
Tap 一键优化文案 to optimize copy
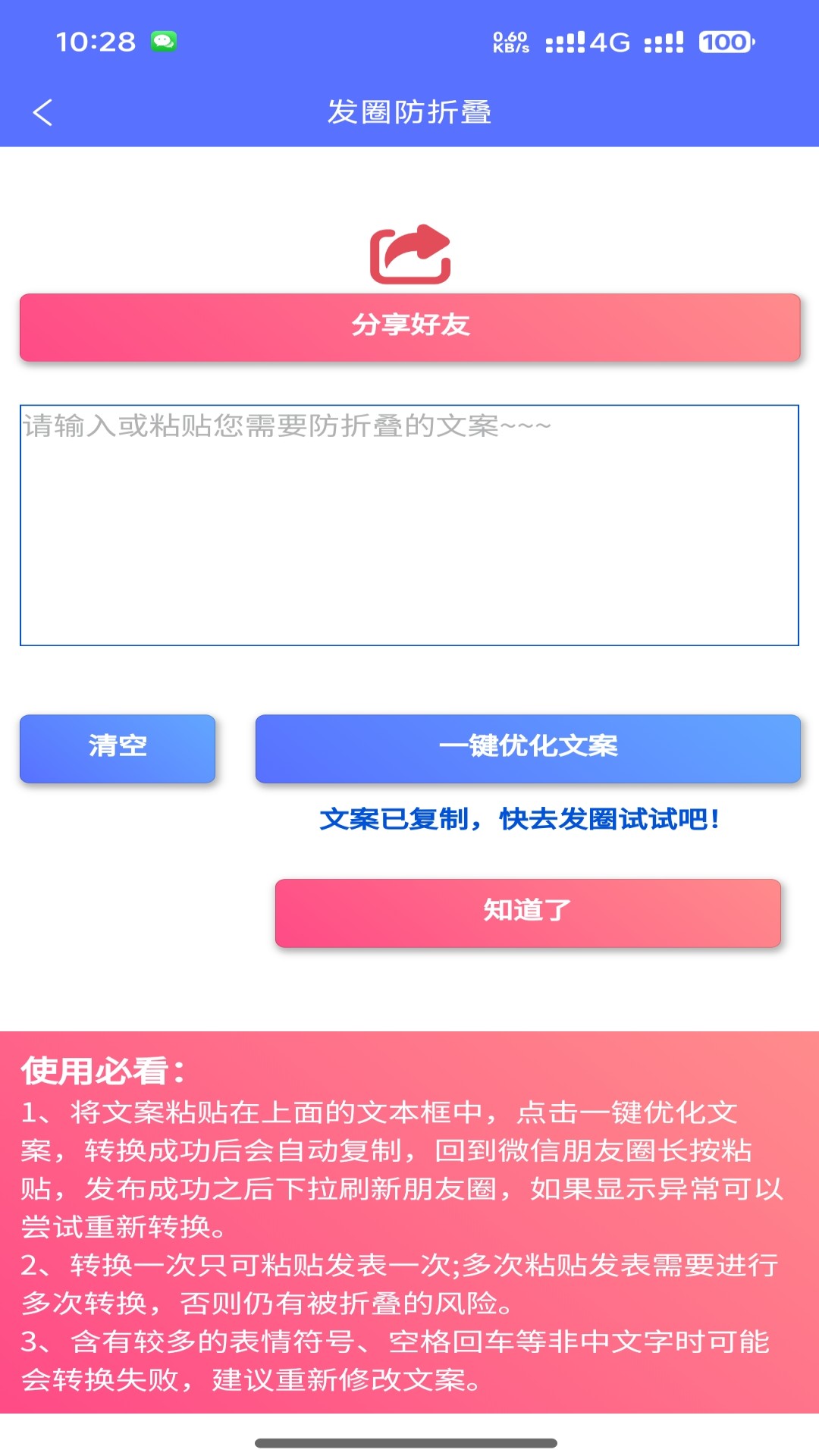click(x=529, y=747)
